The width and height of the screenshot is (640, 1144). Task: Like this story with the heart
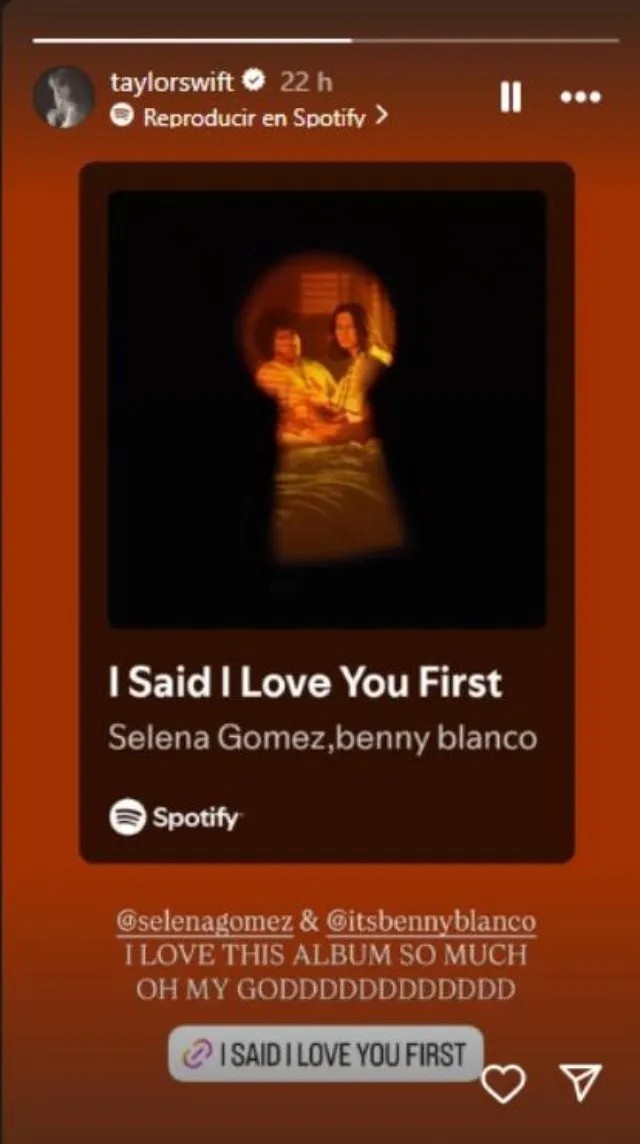coord(504,1083)
